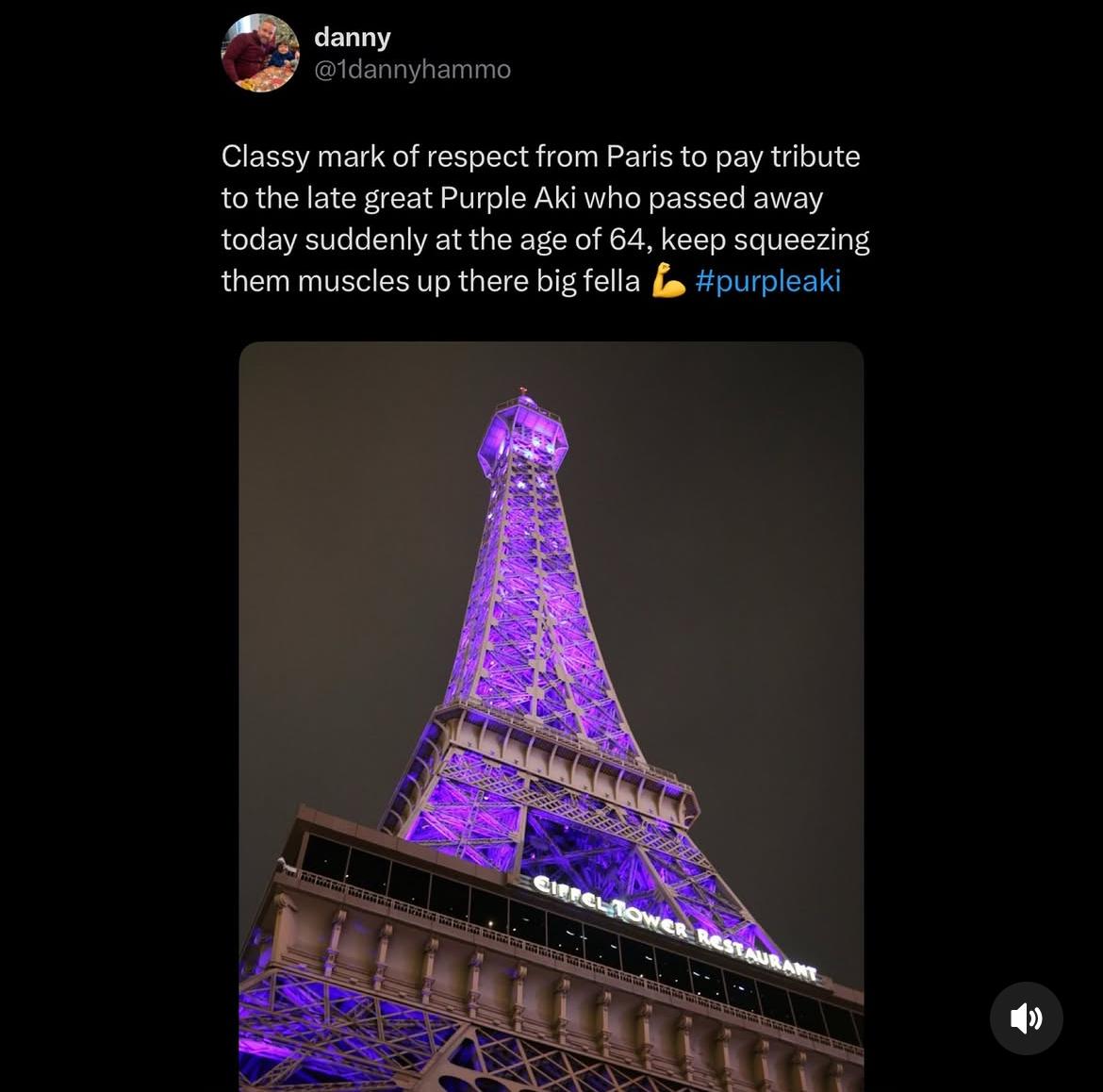1103x1092 pixels.
Task: Mute the video sound
Action: [1026, 1018]
